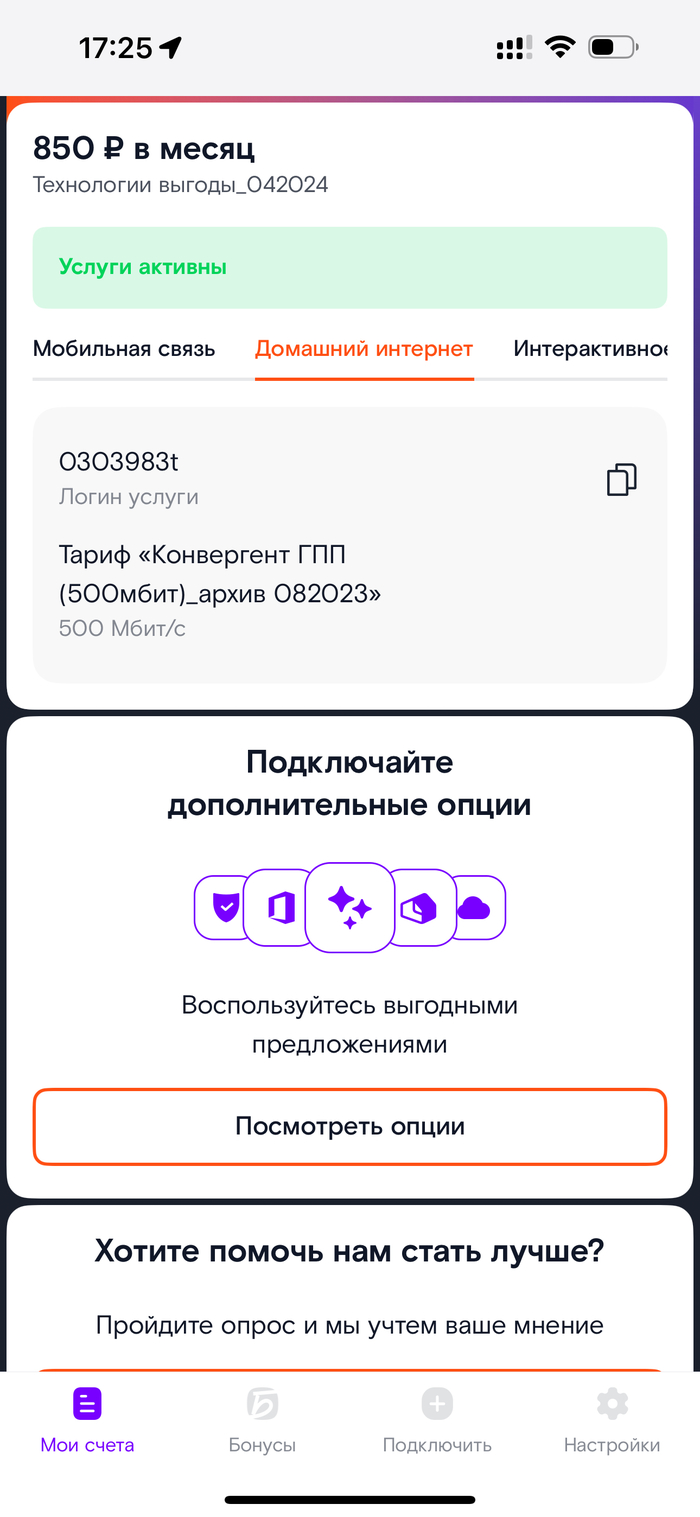The height and width of the screenshot is (1517, 700).
Task: Switch to the Подключить tab
Action: pos(437,1420)
